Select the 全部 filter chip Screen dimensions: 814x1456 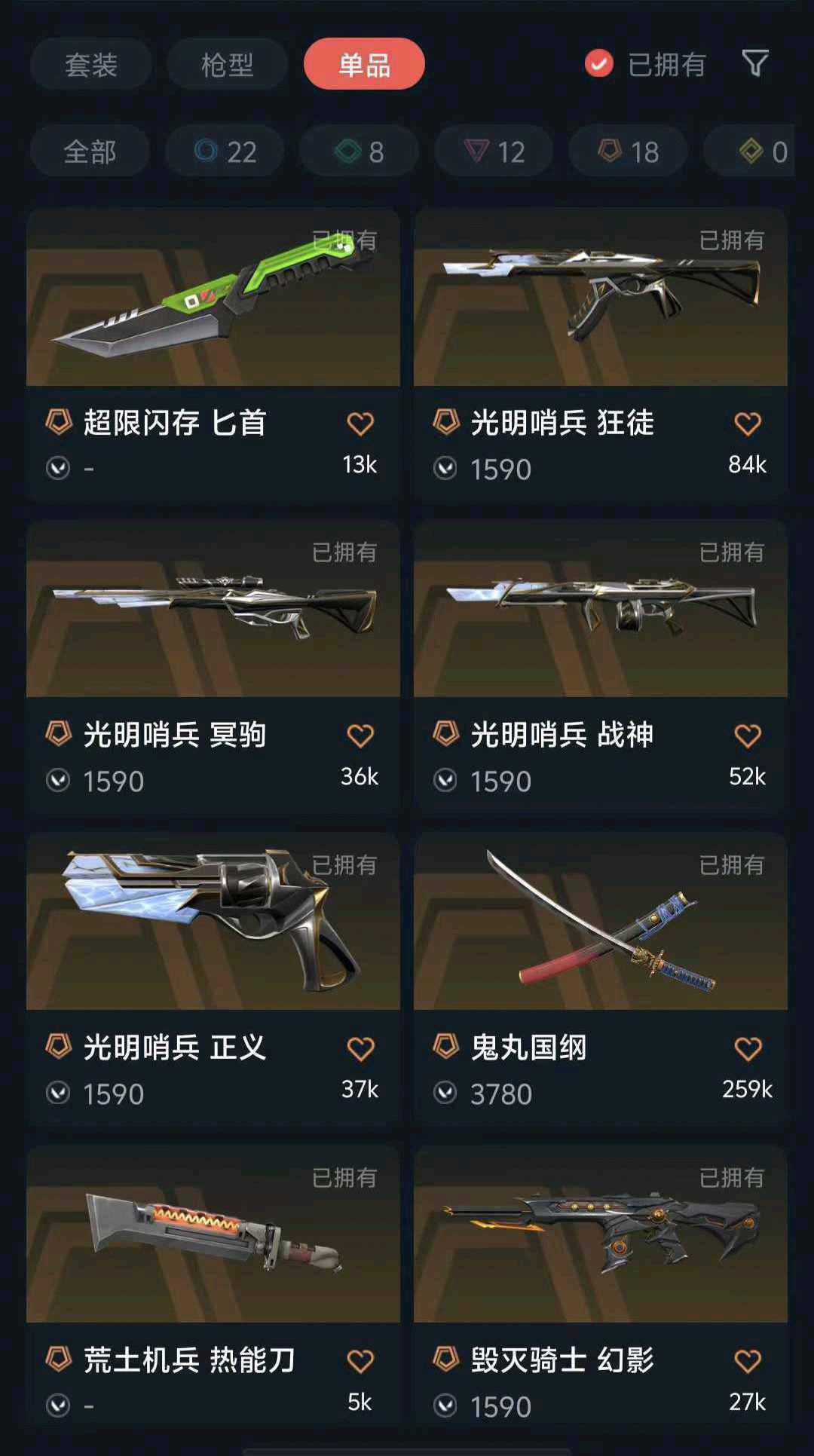(90, 151)
